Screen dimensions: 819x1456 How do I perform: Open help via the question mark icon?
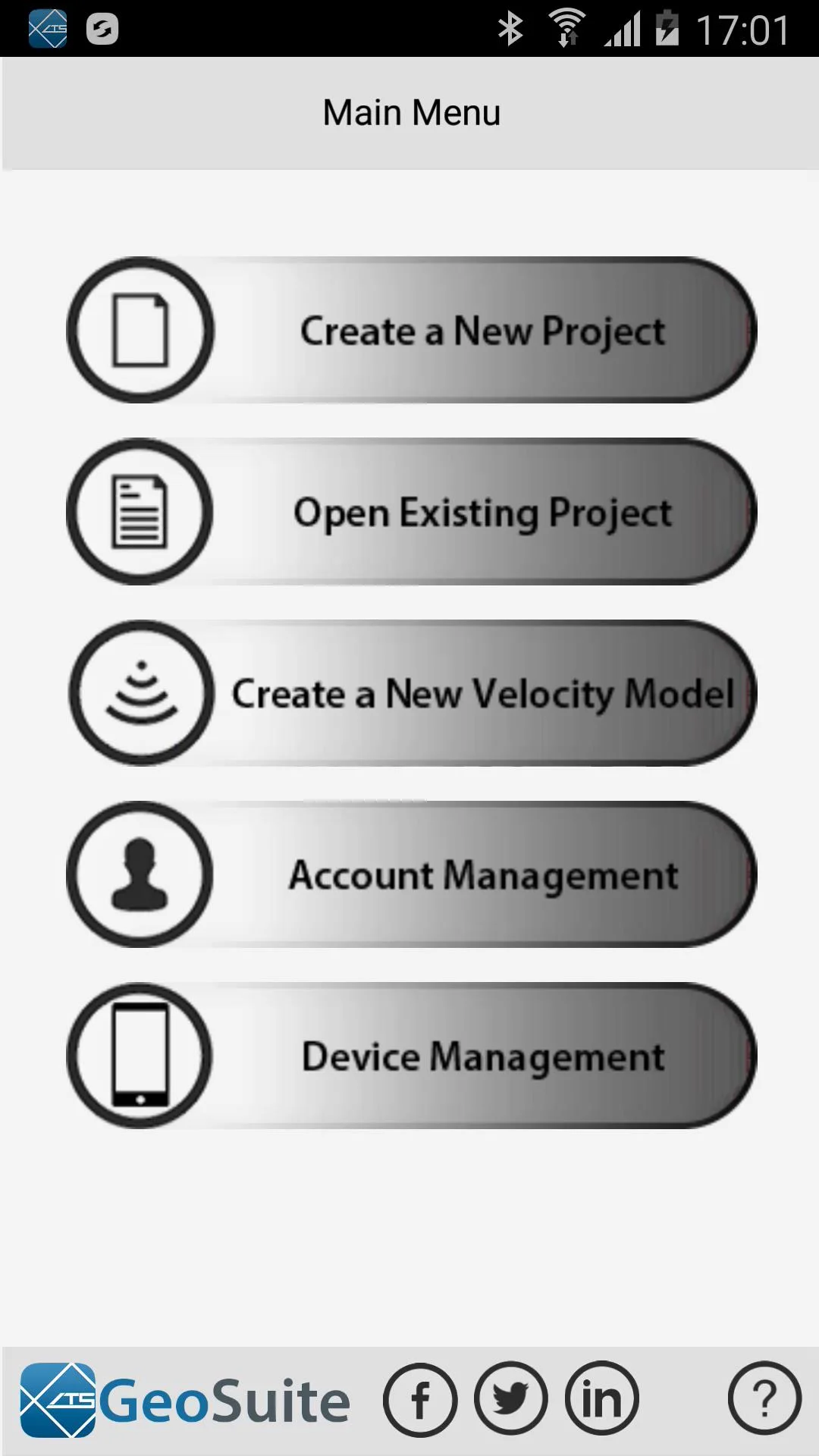click(764, 1398)
